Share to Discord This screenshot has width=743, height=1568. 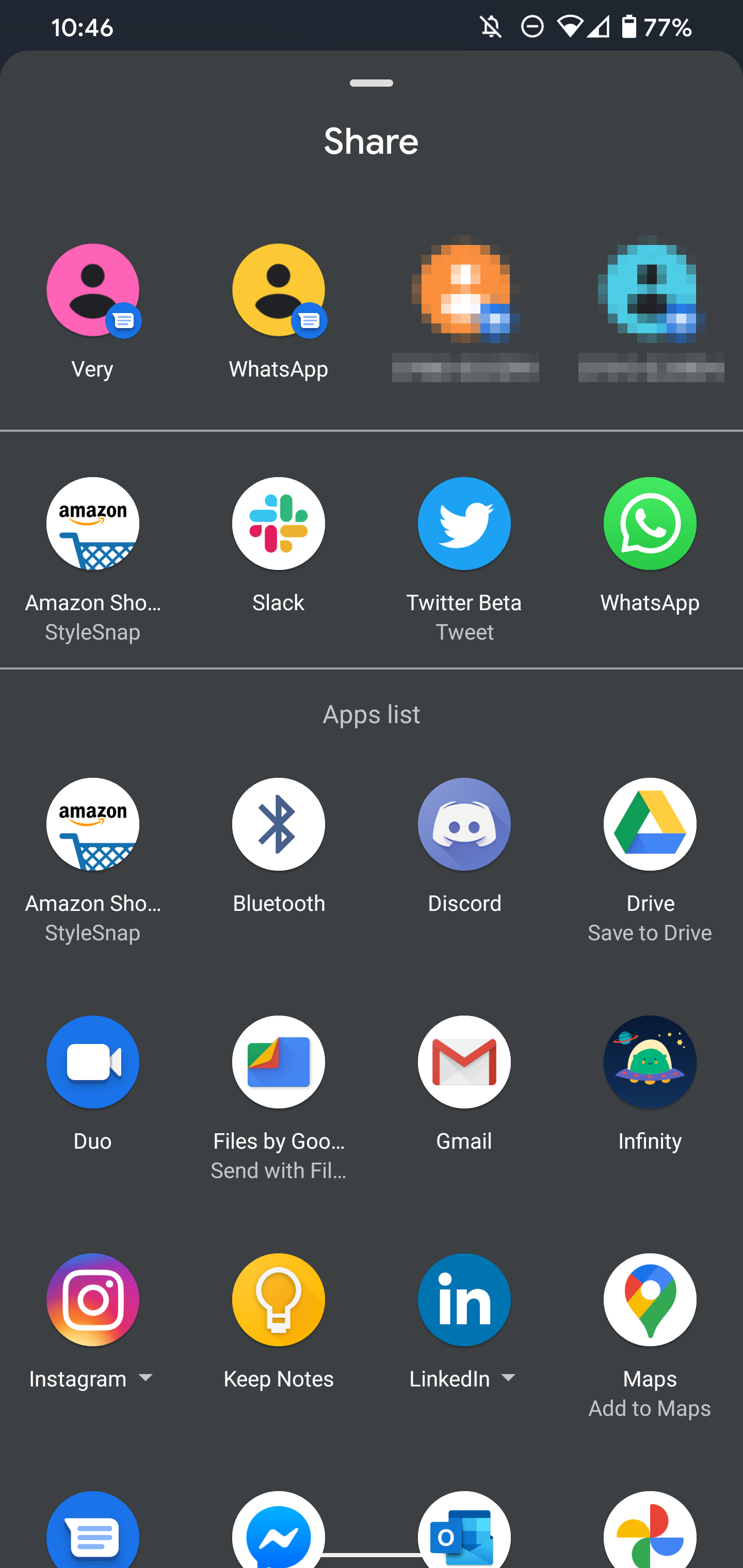tap(464, 825)
